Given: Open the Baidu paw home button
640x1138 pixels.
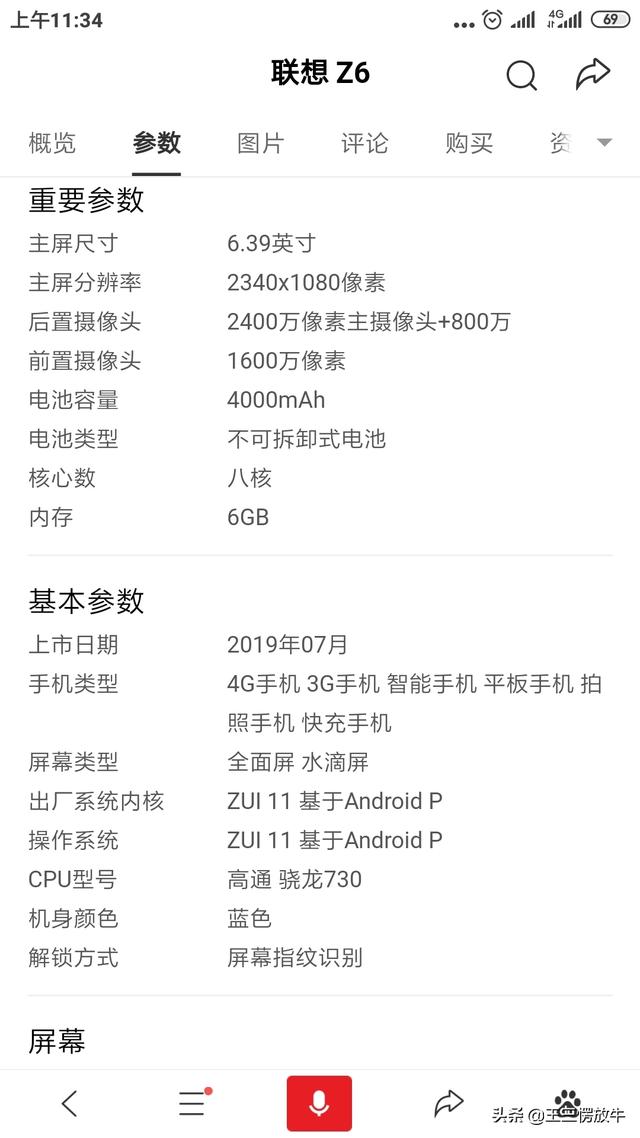Looking at the screenshot, I should [x=568, y=1100].
